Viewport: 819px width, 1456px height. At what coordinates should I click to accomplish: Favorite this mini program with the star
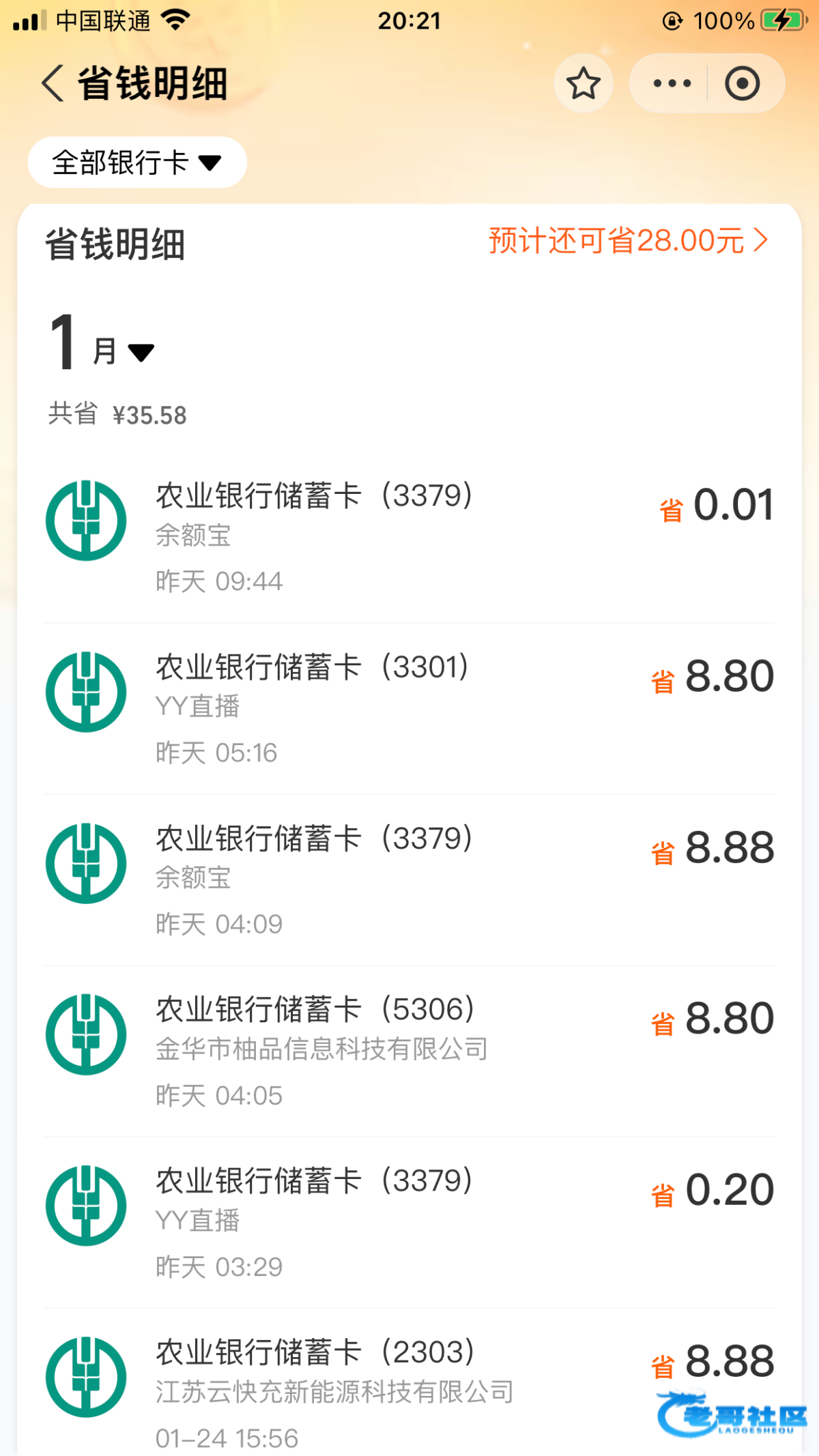click(x=584, y=83)
